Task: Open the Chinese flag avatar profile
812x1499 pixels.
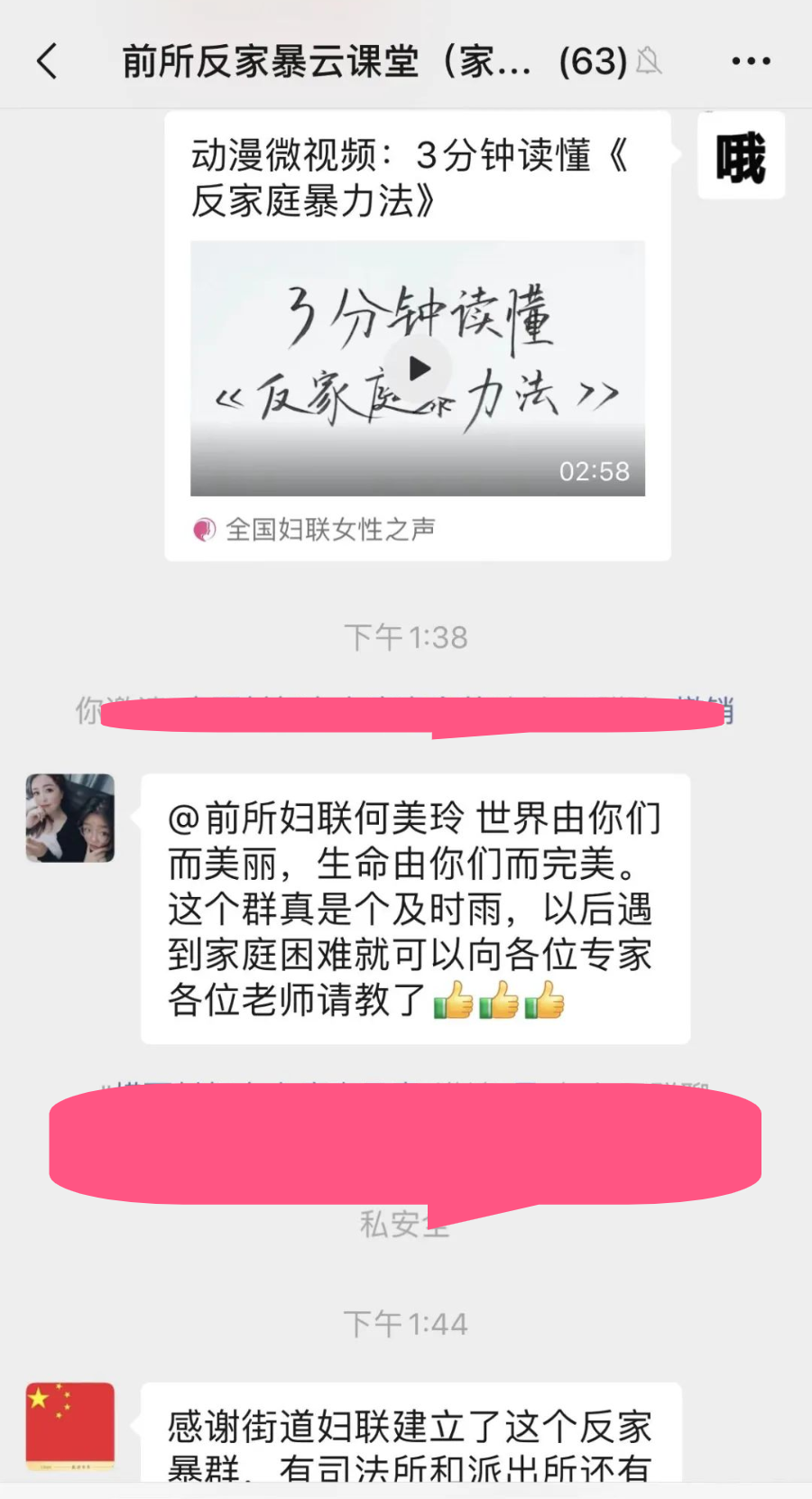Action: coord(70,1426)
